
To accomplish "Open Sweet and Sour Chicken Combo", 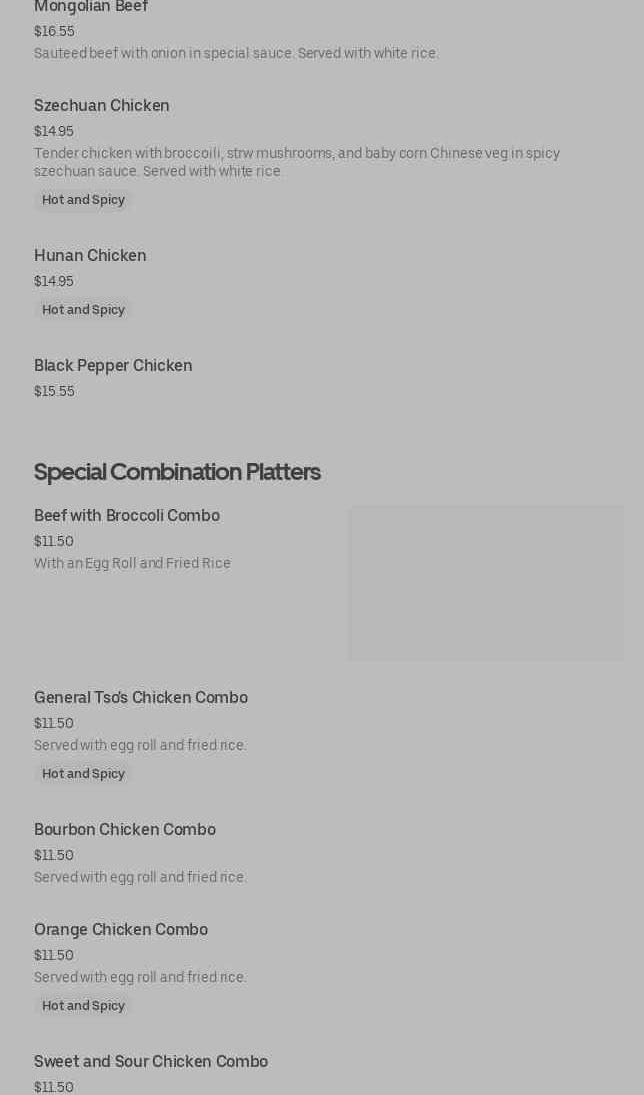I will 151,1061.
